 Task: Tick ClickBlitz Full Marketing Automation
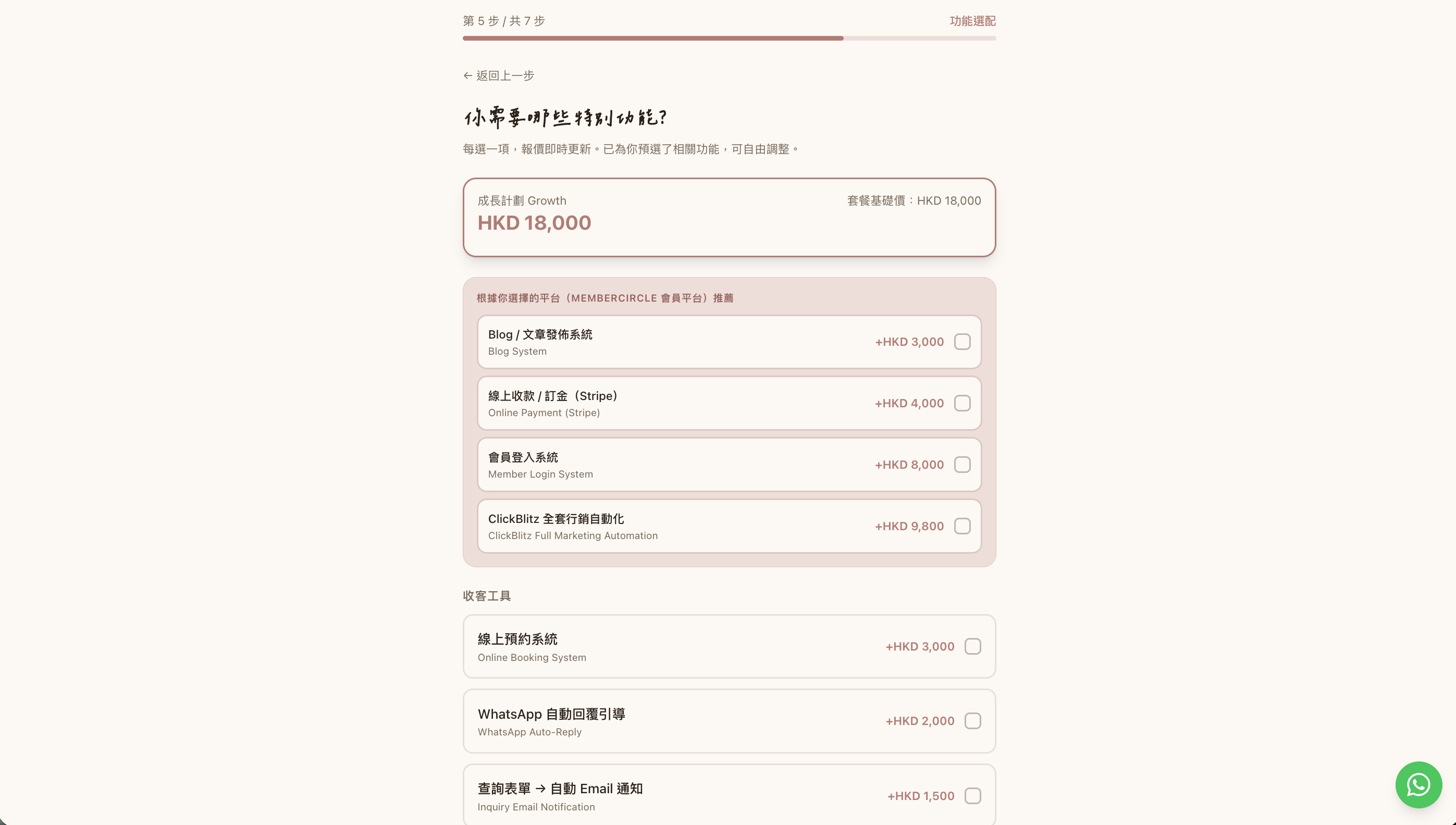962,527
